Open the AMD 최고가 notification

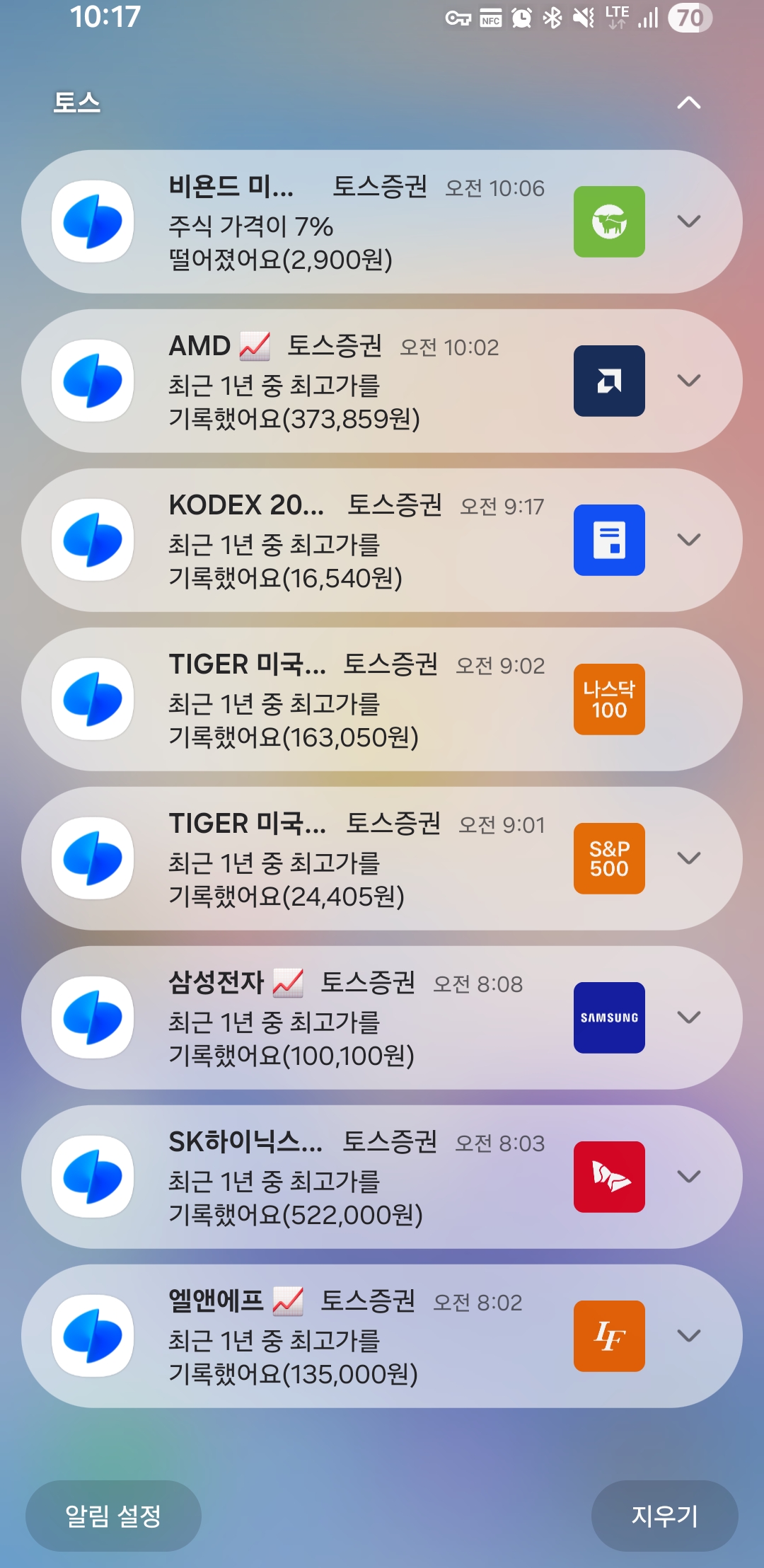tap(382, 381)
